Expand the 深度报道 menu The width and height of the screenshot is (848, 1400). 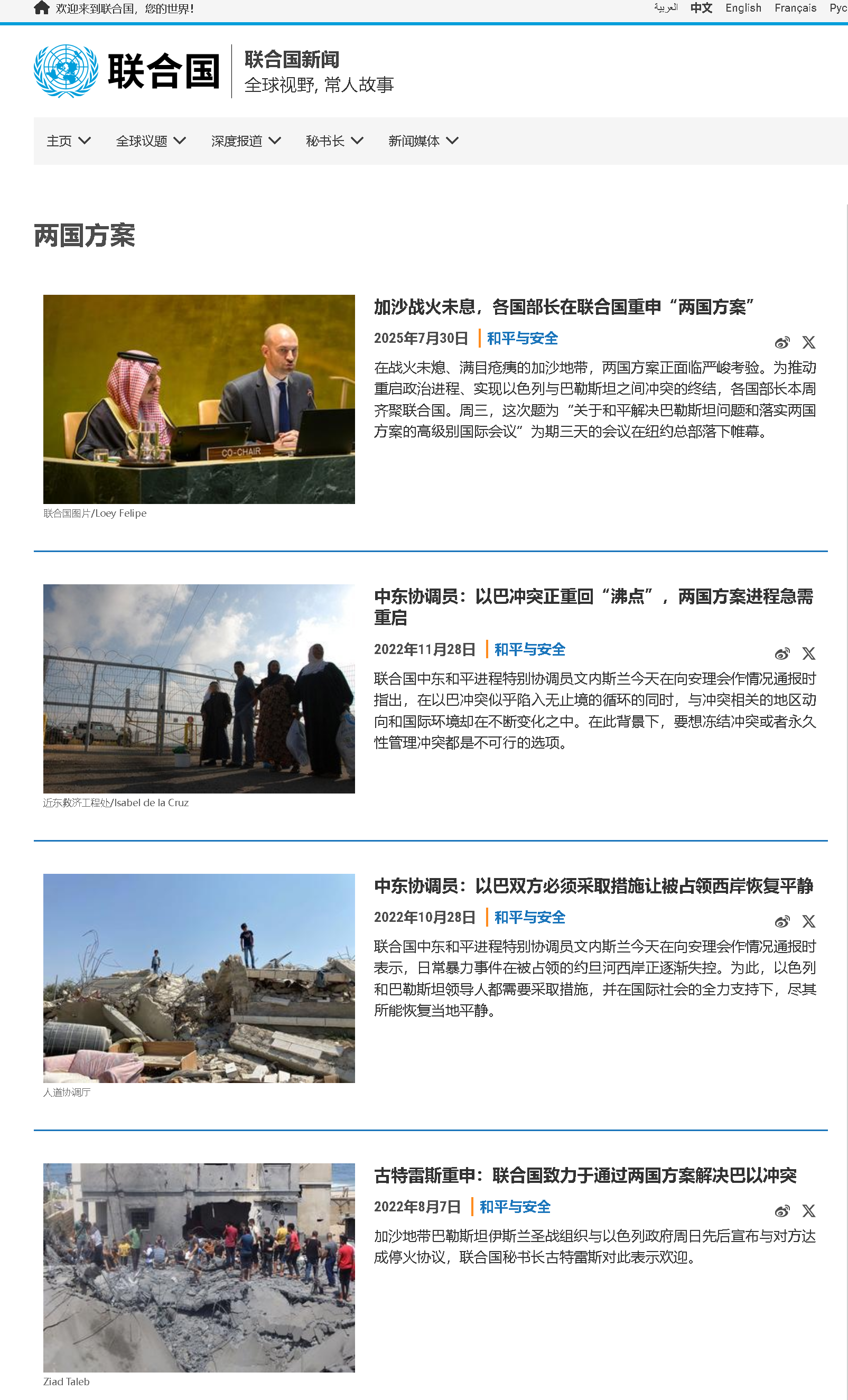[x=246, y=141]
